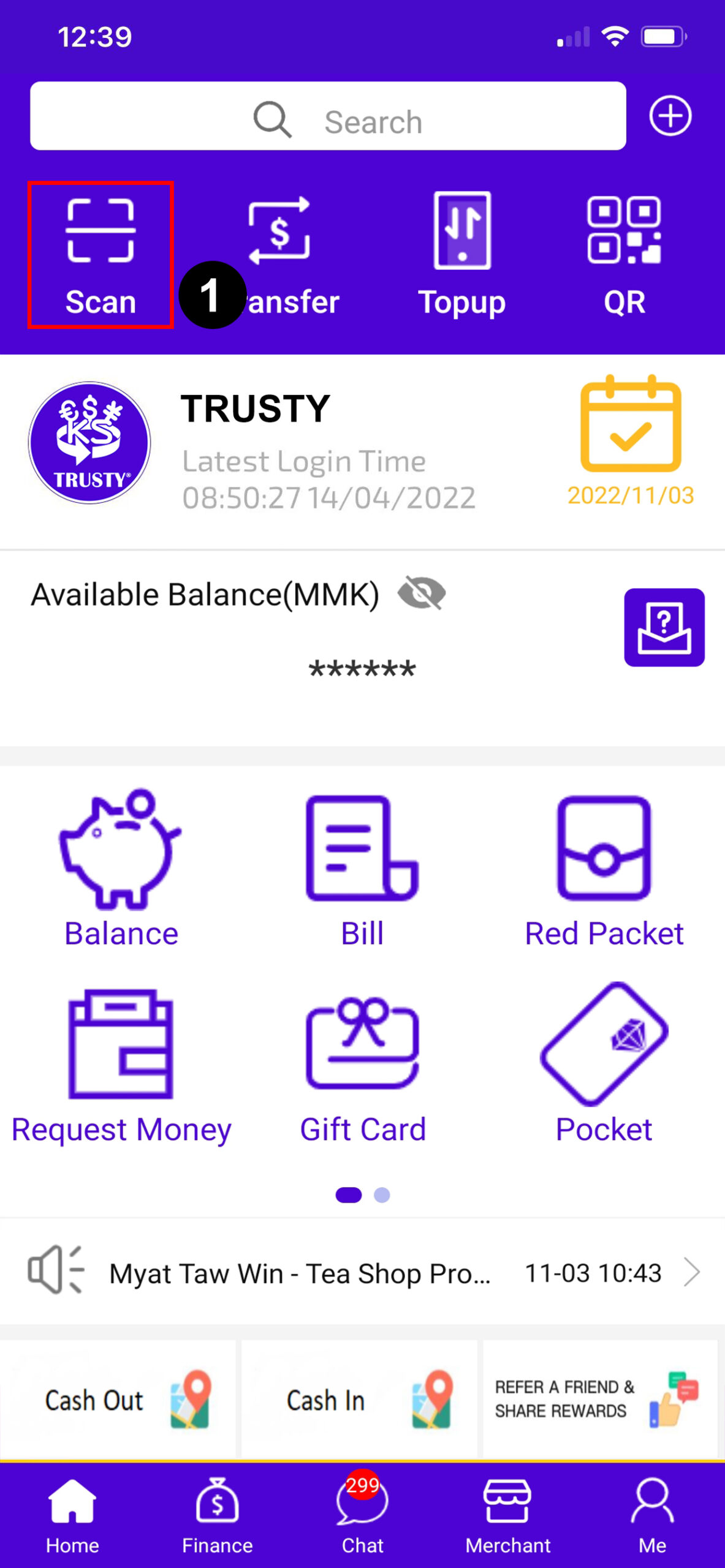This screenshot has width=725, height=1568.
Task: Open the plus add menu
Action: click(x=670, y=116)
